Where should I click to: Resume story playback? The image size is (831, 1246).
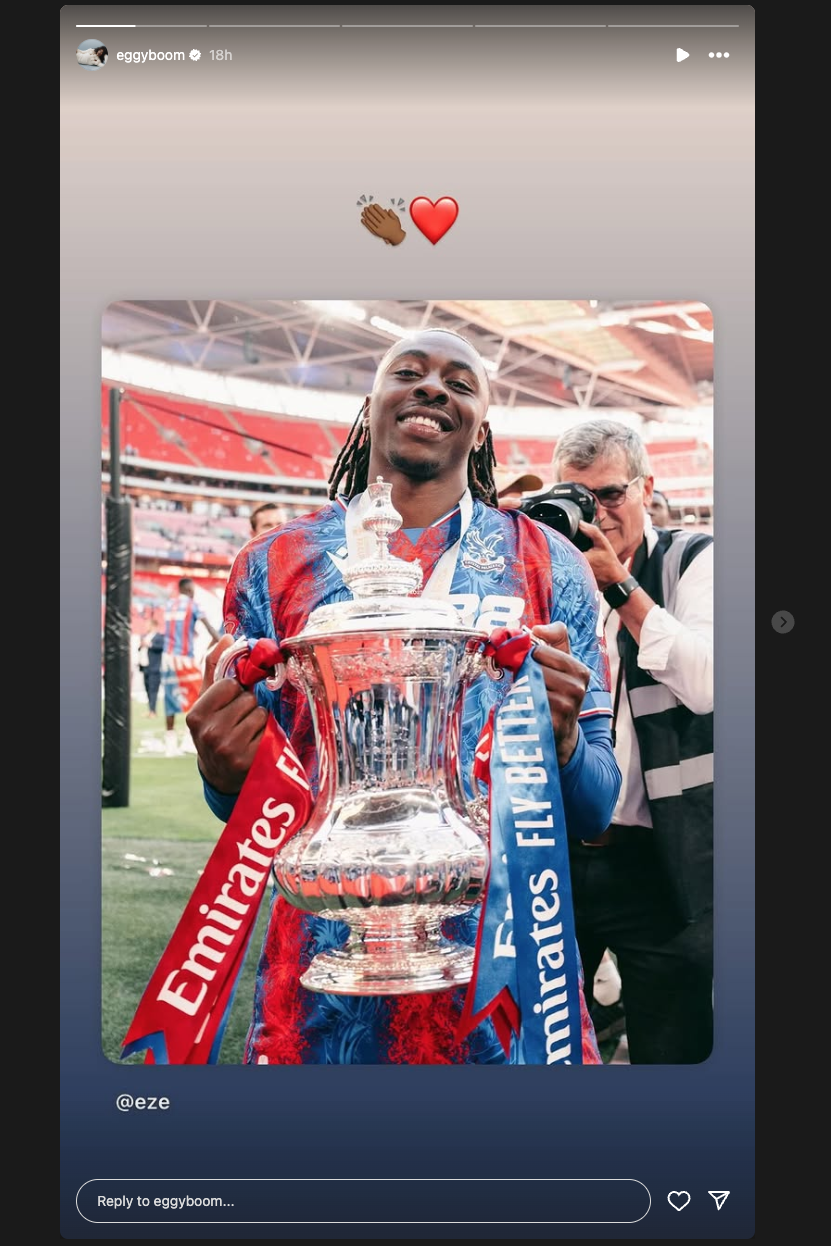[682, 55]
